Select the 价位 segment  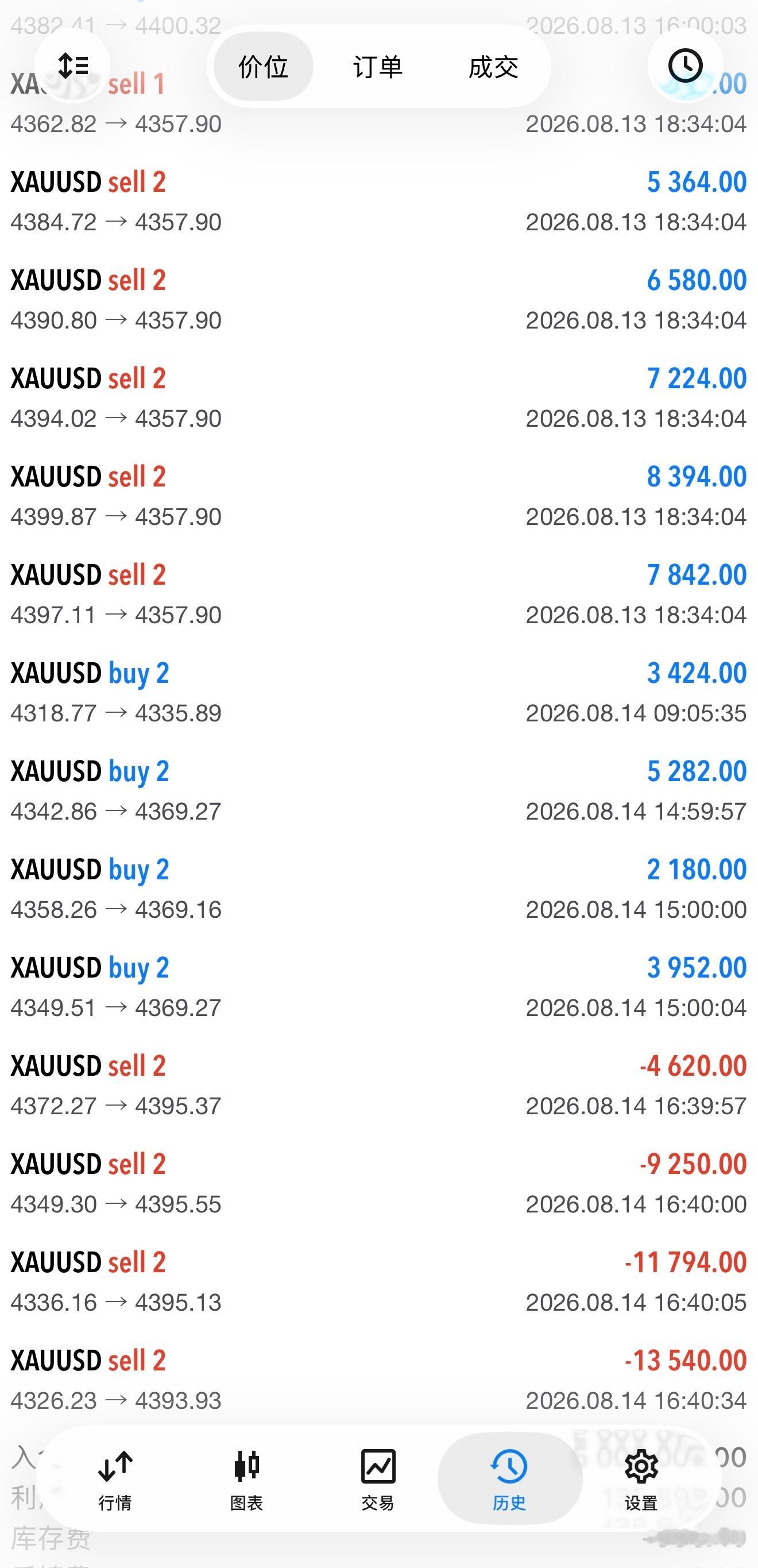pos(263,67)
